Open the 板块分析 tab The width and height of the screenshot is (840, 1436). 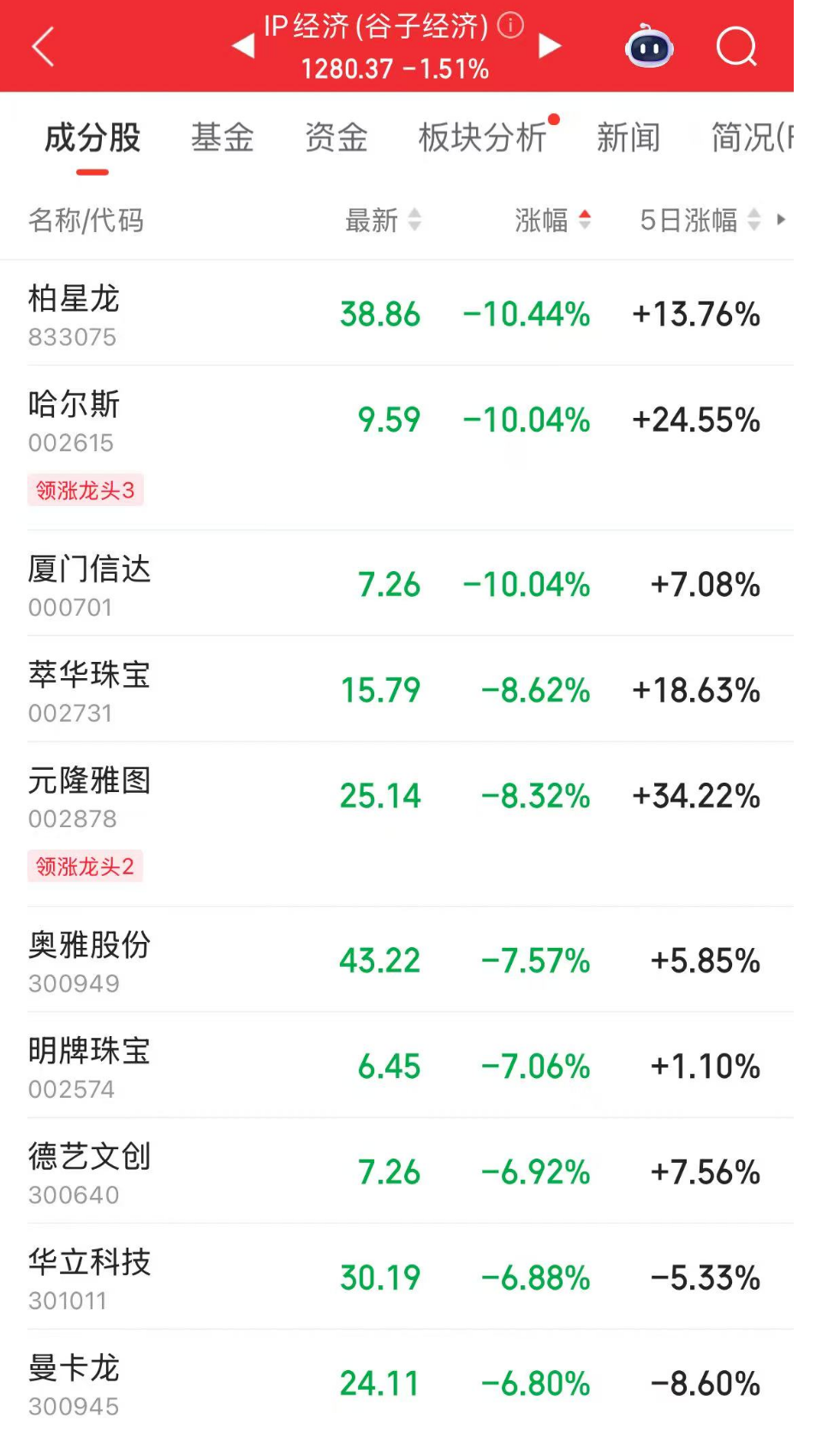pyautogui.click(x=482, y=137)
